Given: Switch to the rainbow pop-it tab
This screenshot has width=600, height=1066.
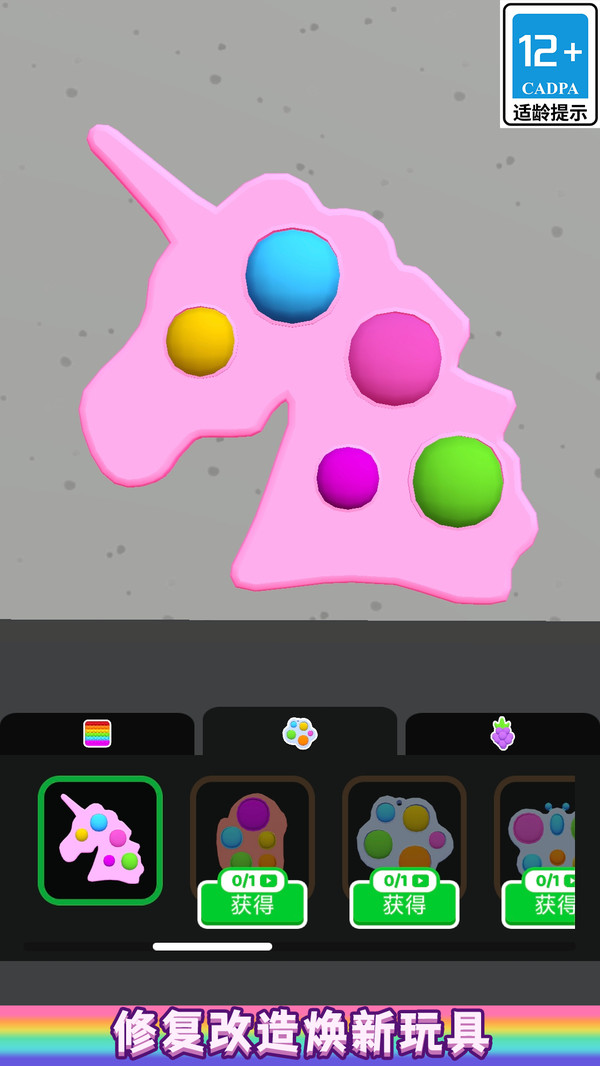Looking at the screenshot, I should 97,734.
